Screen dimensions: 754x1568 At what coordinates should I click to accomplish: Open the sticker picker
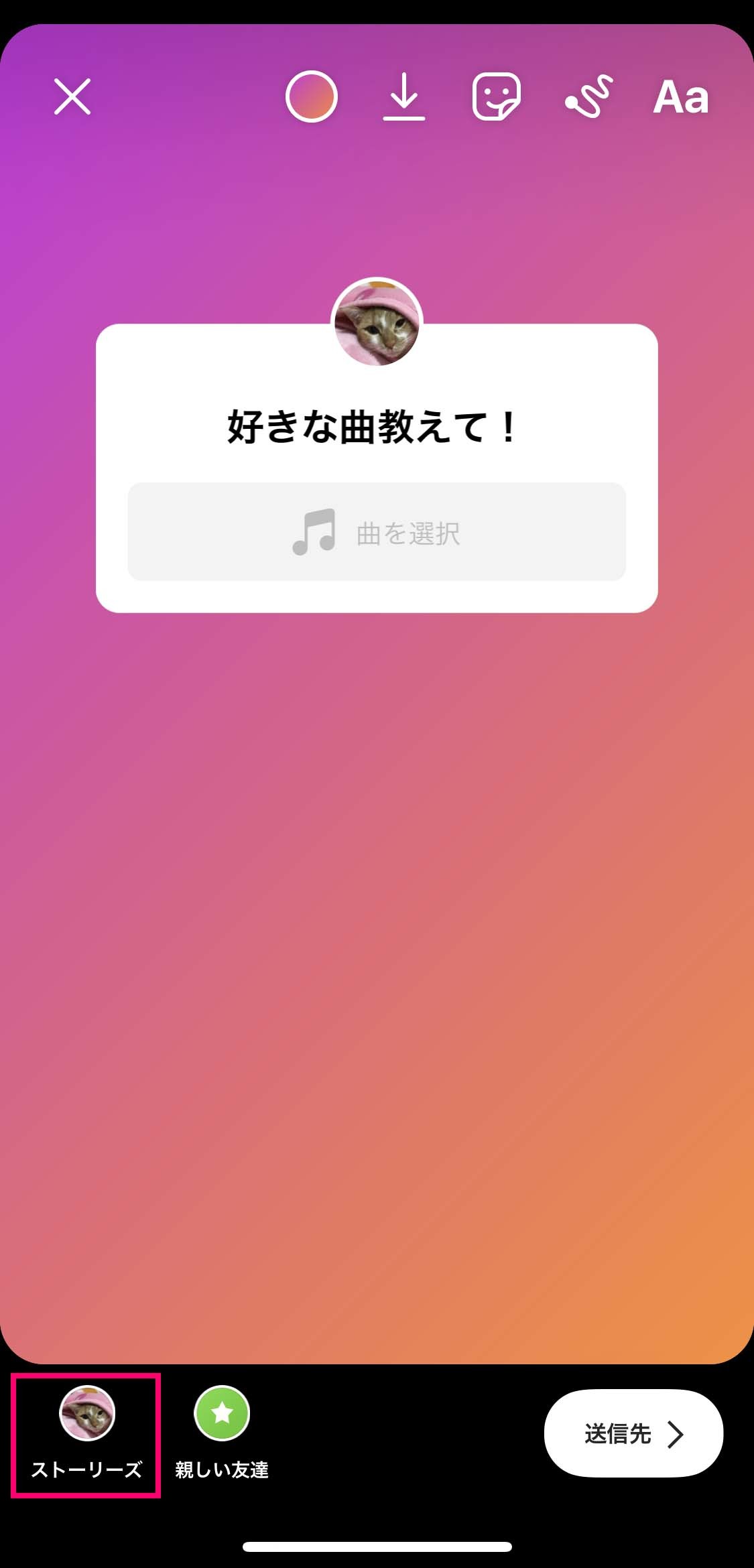tap(496, 96)
